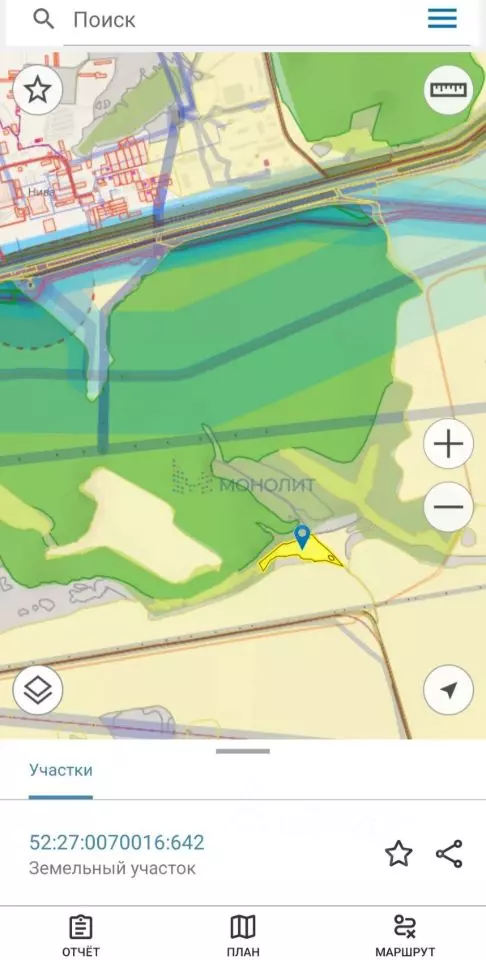Screen dimensions: 486x960
Task: Open the ОТЧЁТ report
Action: [80, 936]
